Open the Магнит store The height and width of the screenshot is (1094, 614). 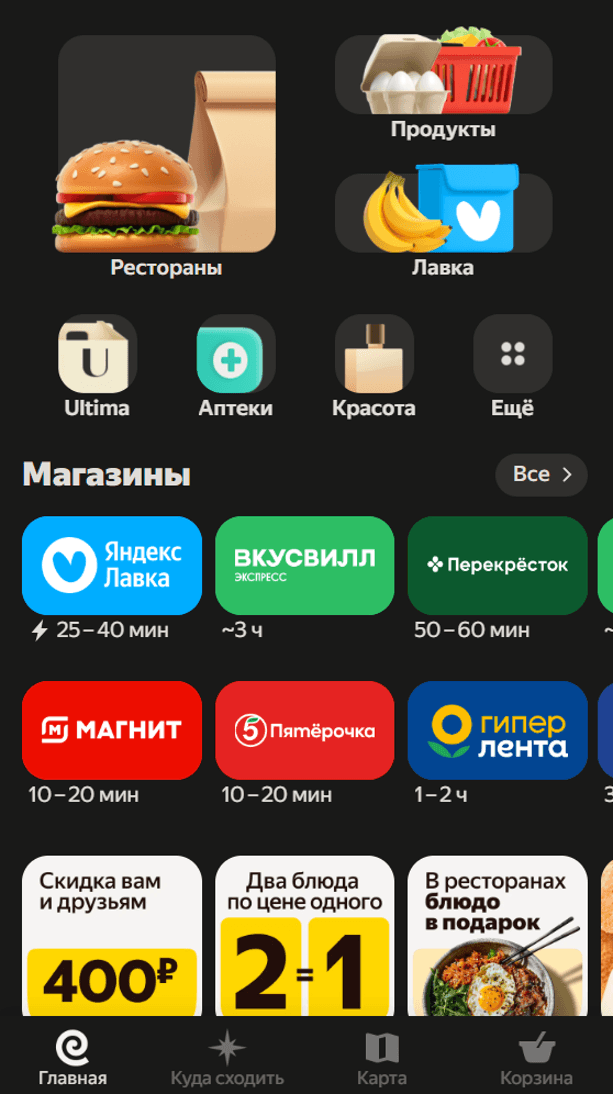(112, 730)
